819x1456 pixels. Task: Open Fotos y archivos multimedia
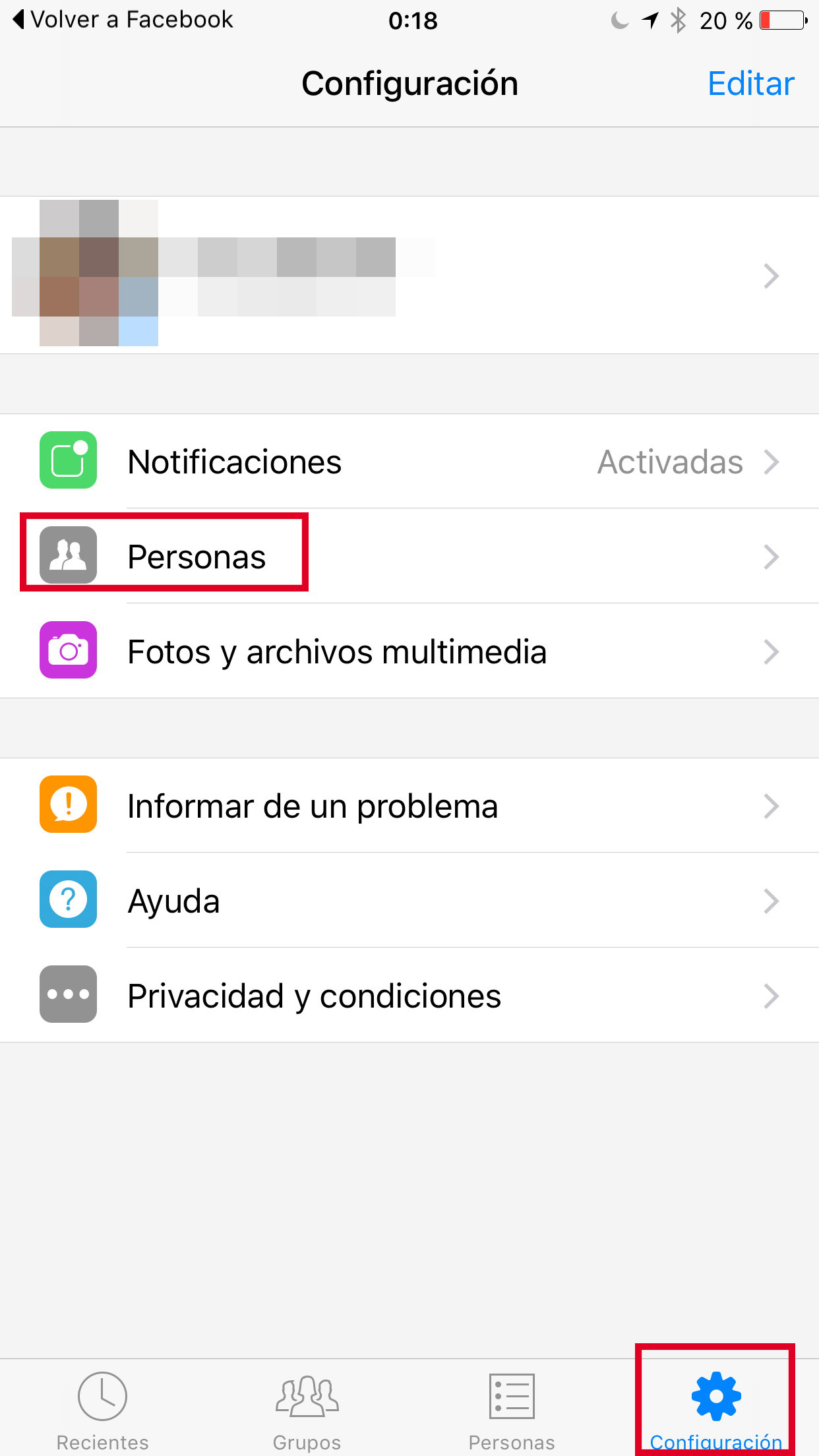[x=409, y=652]
